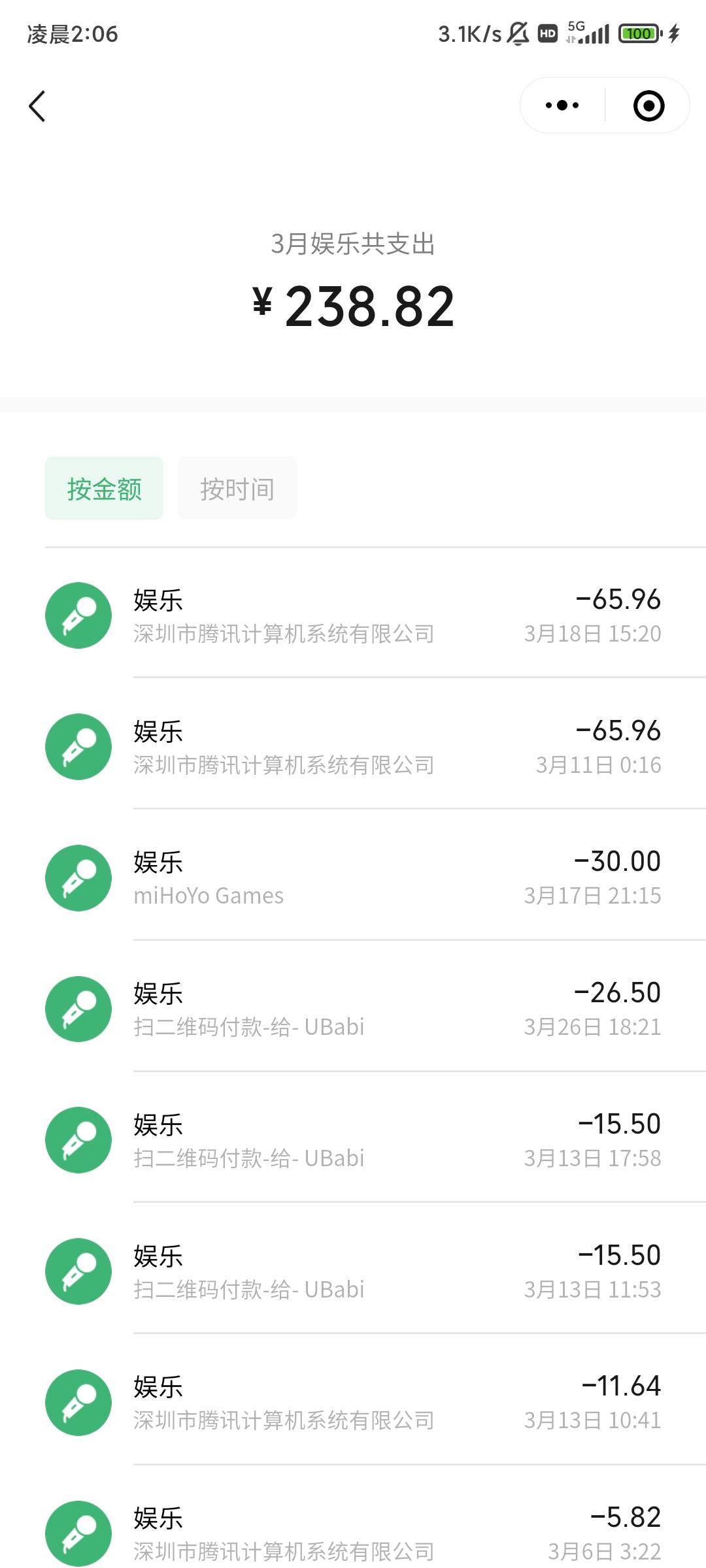Open the 65.96 payment from 3月18日 15:20
706x1568 pixels.
coord(353,615)
